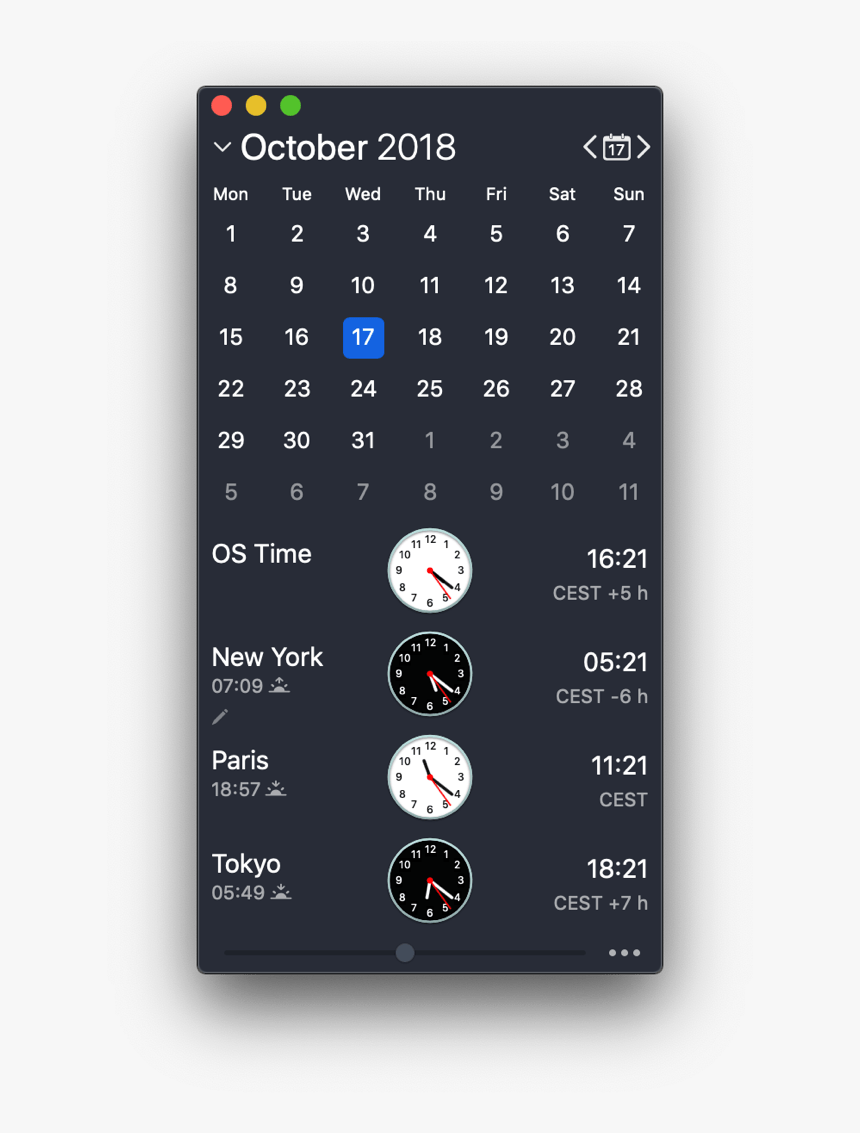The height and width of the screenshot is (1133, 860).
Task: Choose October 31 in the calendar
Action: (363, 440)
